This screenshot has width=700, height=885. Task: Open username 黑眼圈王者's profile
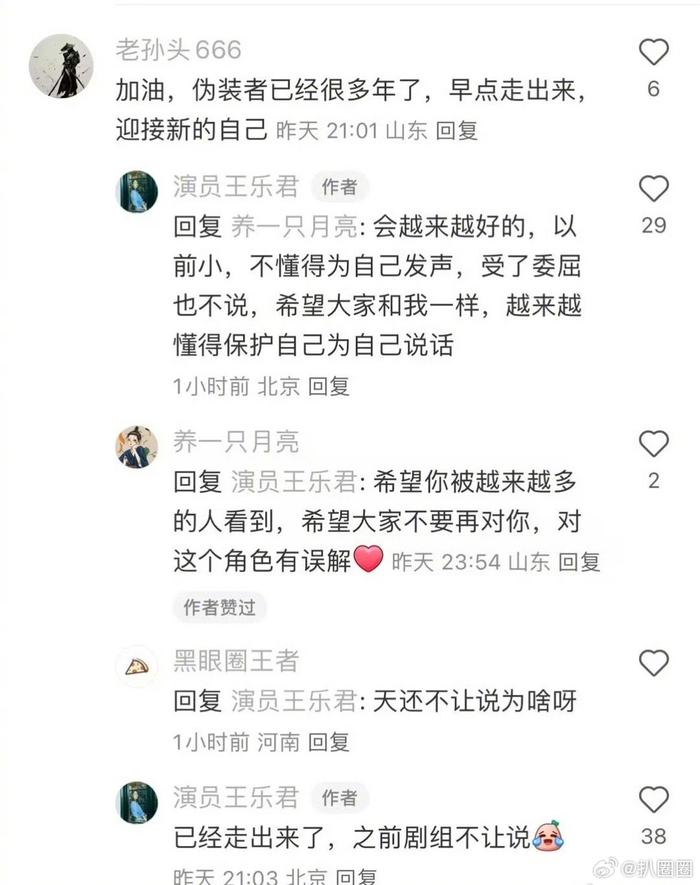point(235,661)
